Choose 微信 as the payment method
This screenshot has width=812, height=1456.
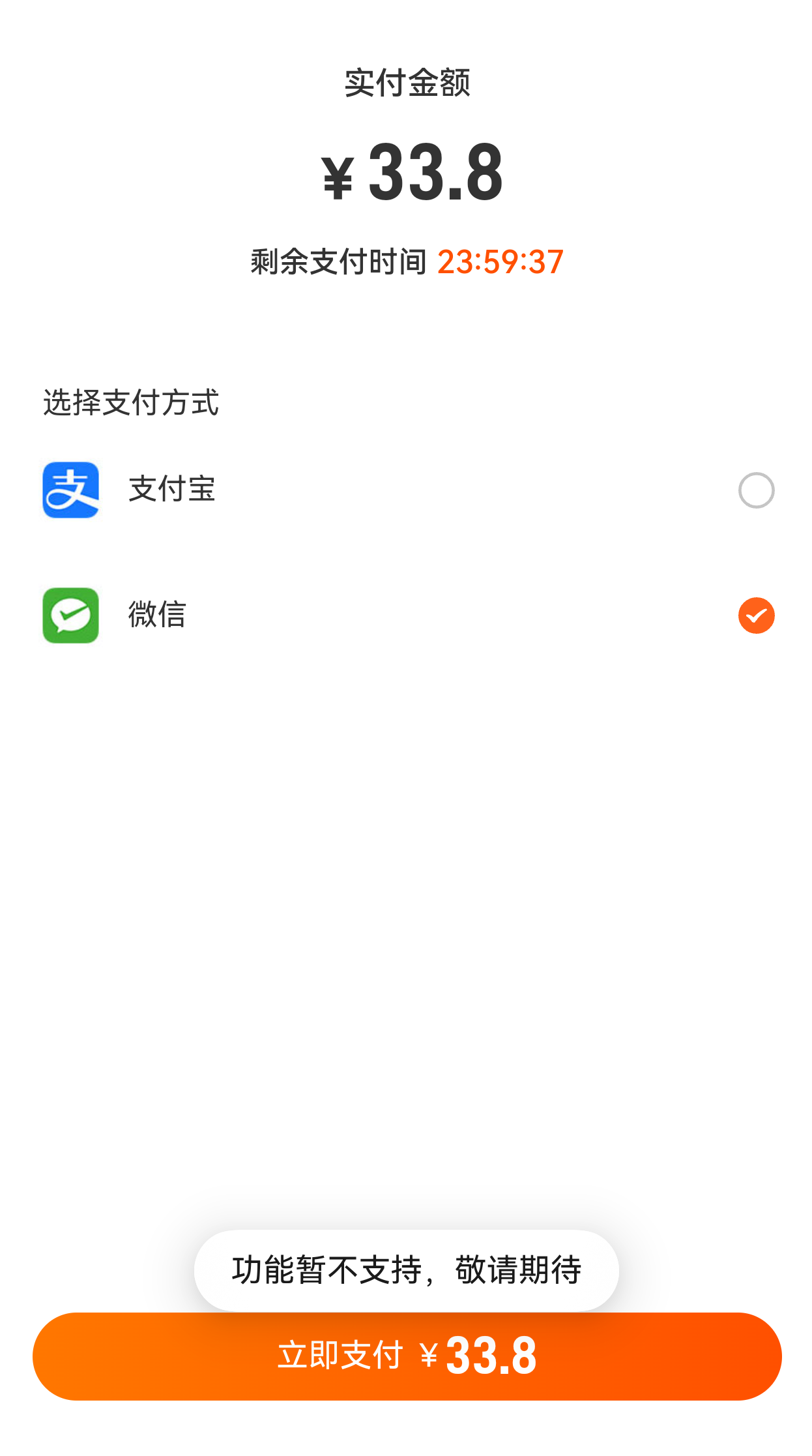point(755,616)
